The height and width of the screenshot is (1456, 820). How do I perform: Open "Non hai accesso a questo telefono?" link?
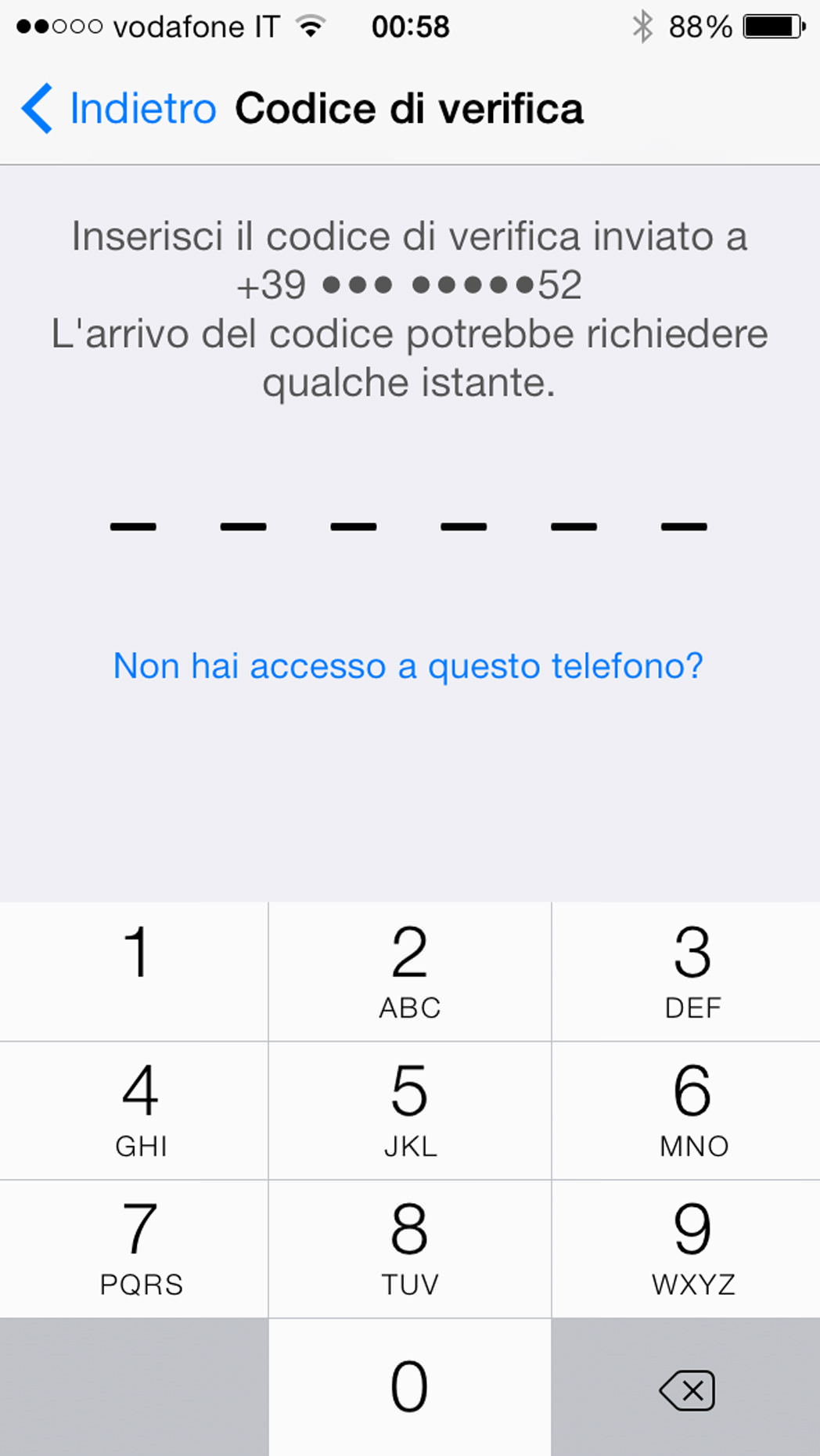[408, 666]
